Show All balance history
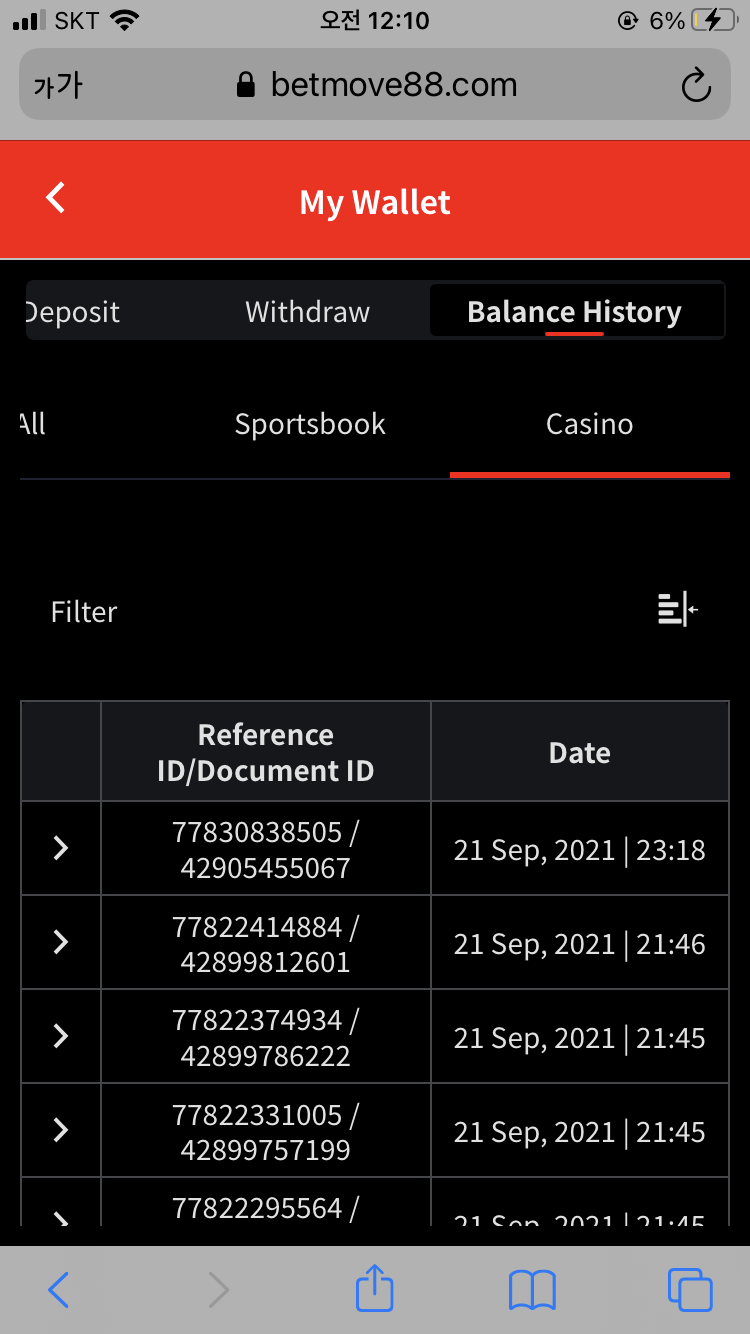This screenshot has height=1334, width=750. tap(32, 424)
